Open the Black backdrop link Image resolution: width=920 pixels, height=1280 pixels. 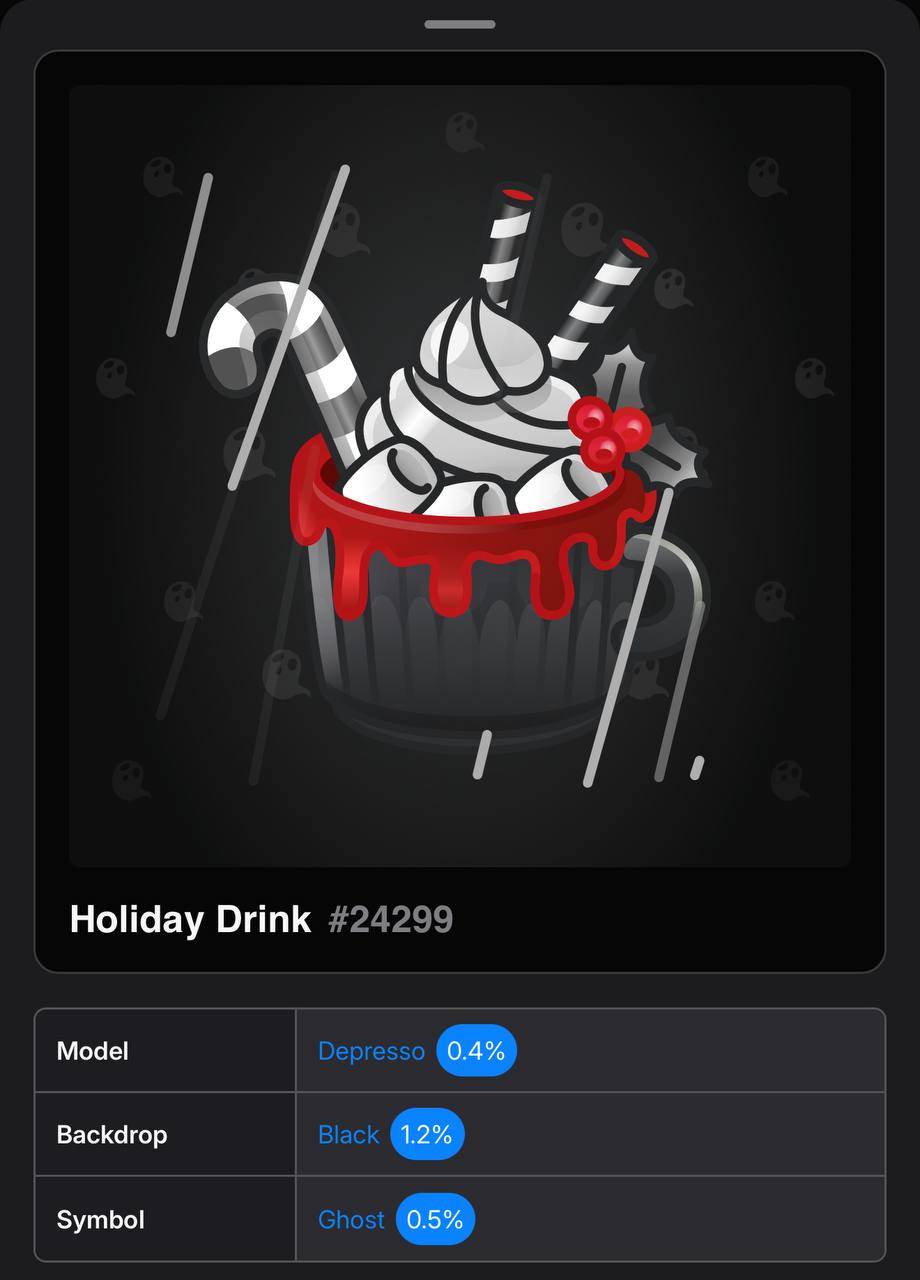click(x=348, y=1135)
